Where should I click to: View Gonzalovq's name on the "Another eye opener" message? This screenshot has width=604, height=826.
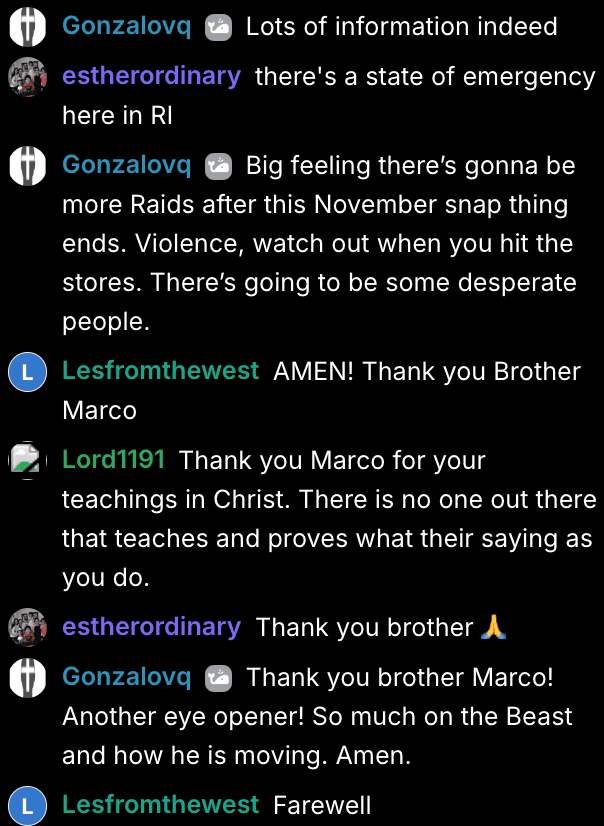point(126,677)
